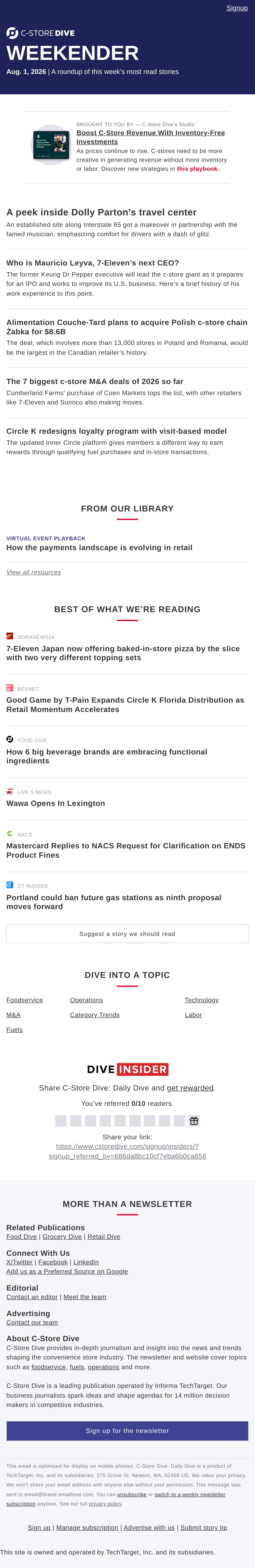This screenshot has width=255, height=1568.
Task: Open the 7-Eleven Japan pizza story
Action: coord(123,653)
